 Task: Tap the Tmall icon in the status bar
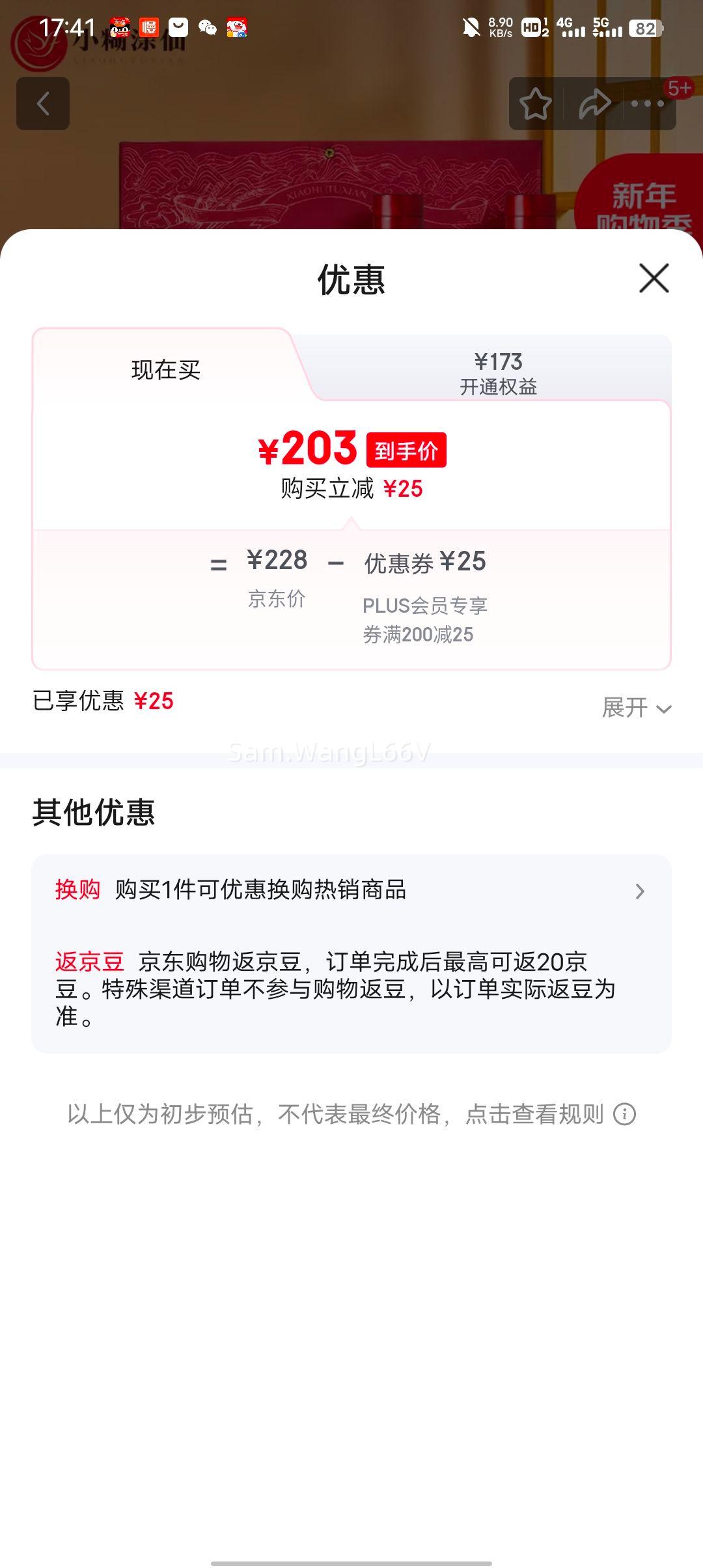click(x=120, y=28)
